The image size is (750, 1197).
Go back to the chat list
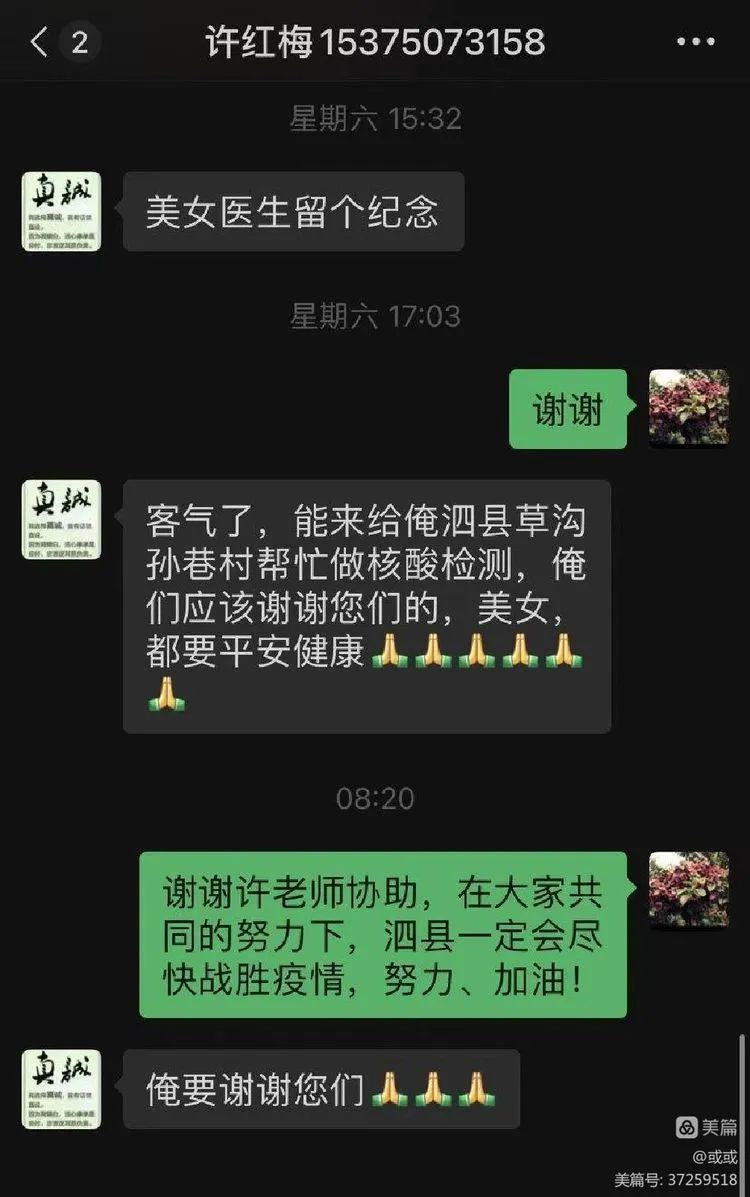coord(40,42)
